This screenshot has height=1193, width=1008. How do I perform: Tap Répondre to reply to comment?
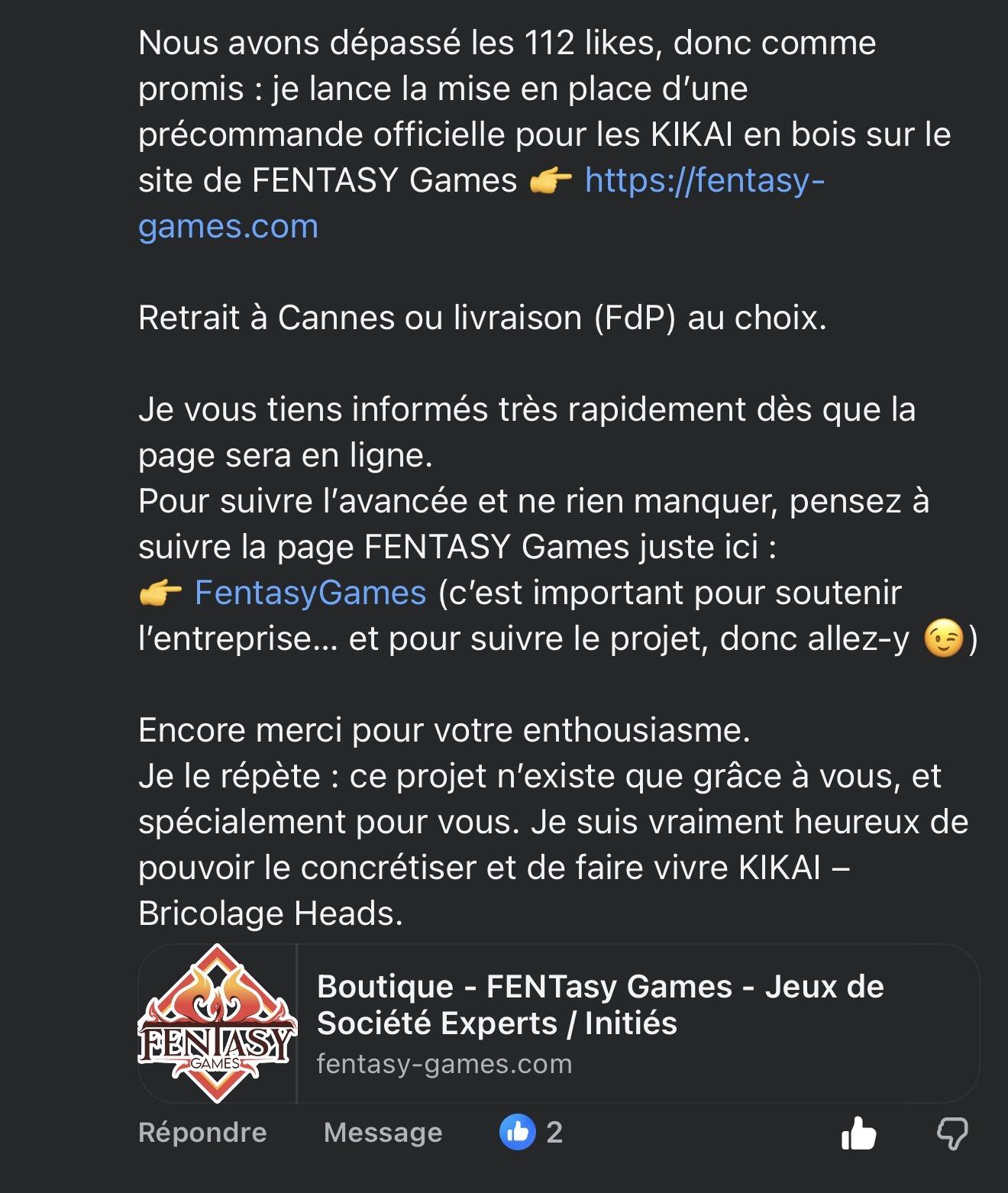point(202,1132)
